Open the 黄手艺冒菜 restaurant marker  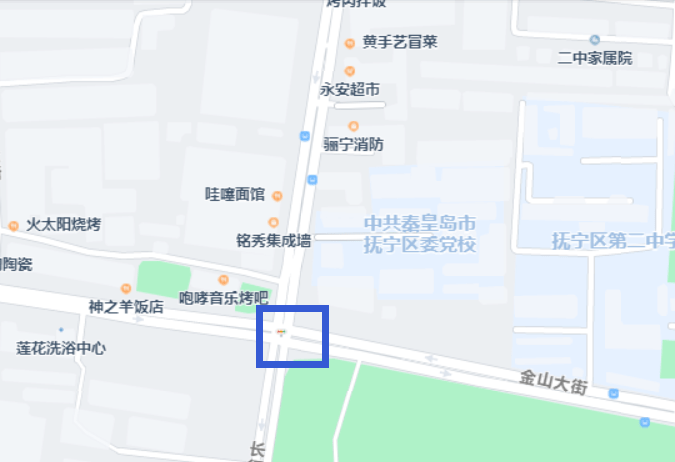tap(350, 43)
